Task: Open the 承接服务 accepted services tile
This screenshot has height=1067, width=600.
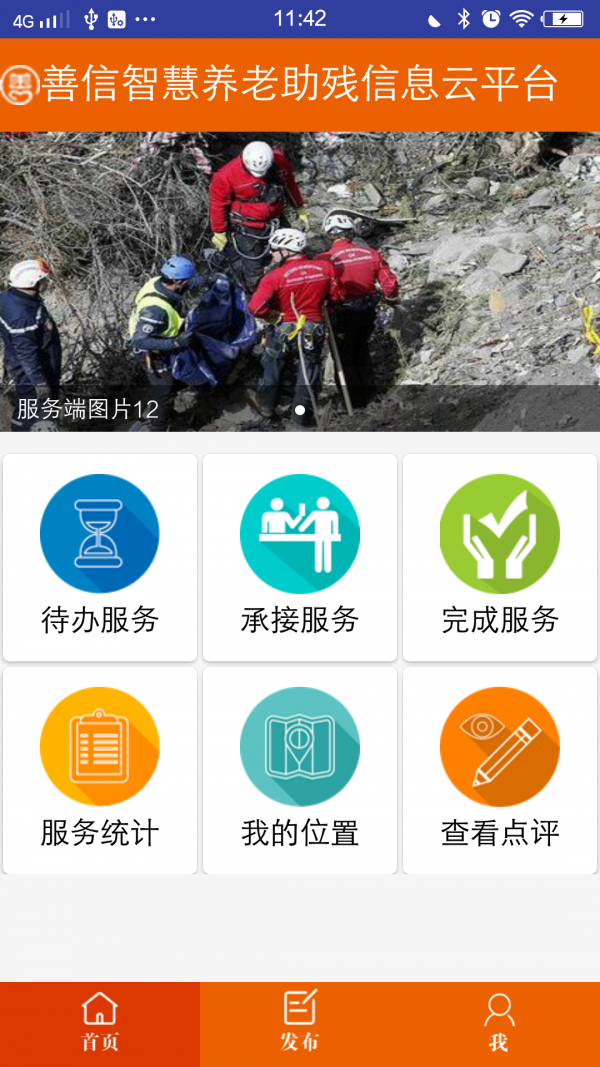Action: (300, 557)
